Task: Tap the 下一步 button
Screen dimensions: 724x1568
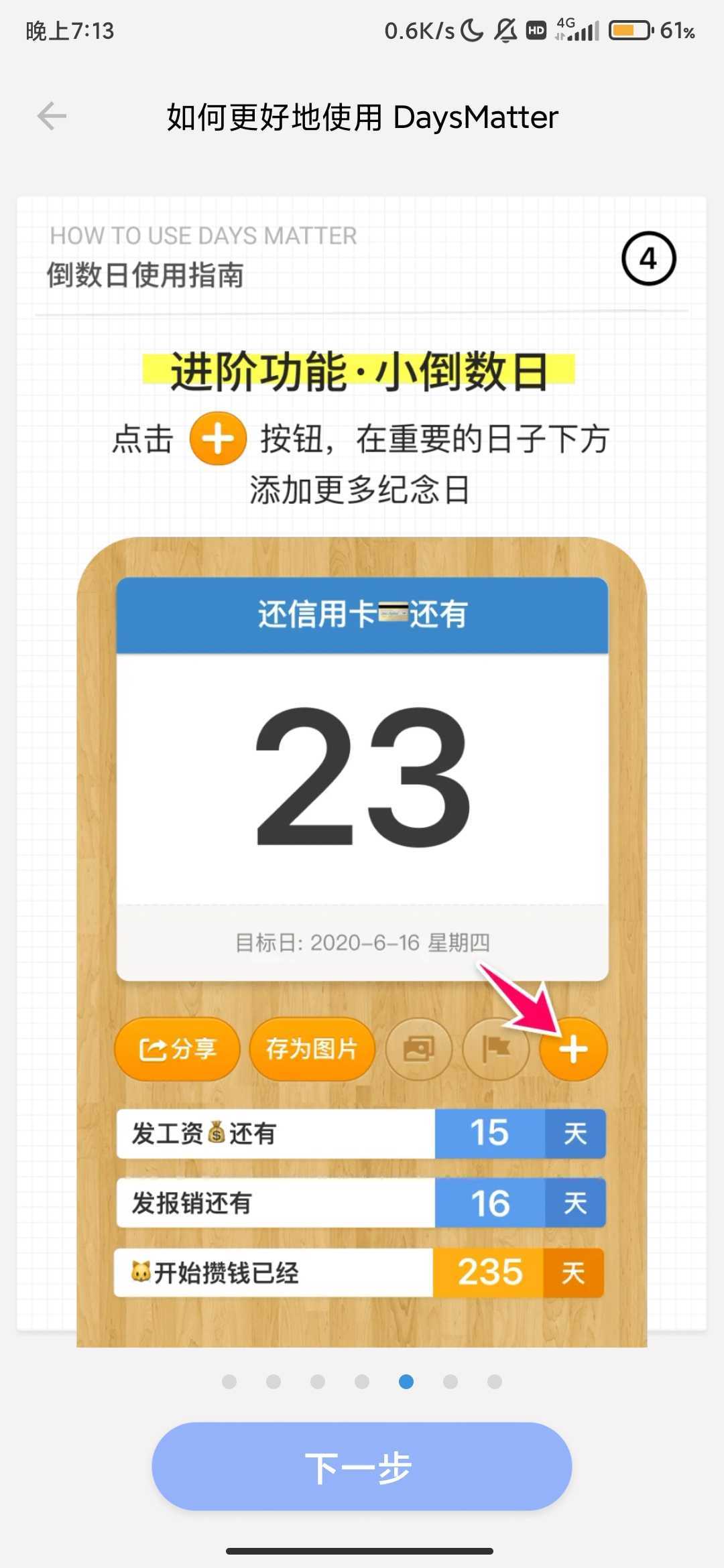Action: [x=361, y=1466]
